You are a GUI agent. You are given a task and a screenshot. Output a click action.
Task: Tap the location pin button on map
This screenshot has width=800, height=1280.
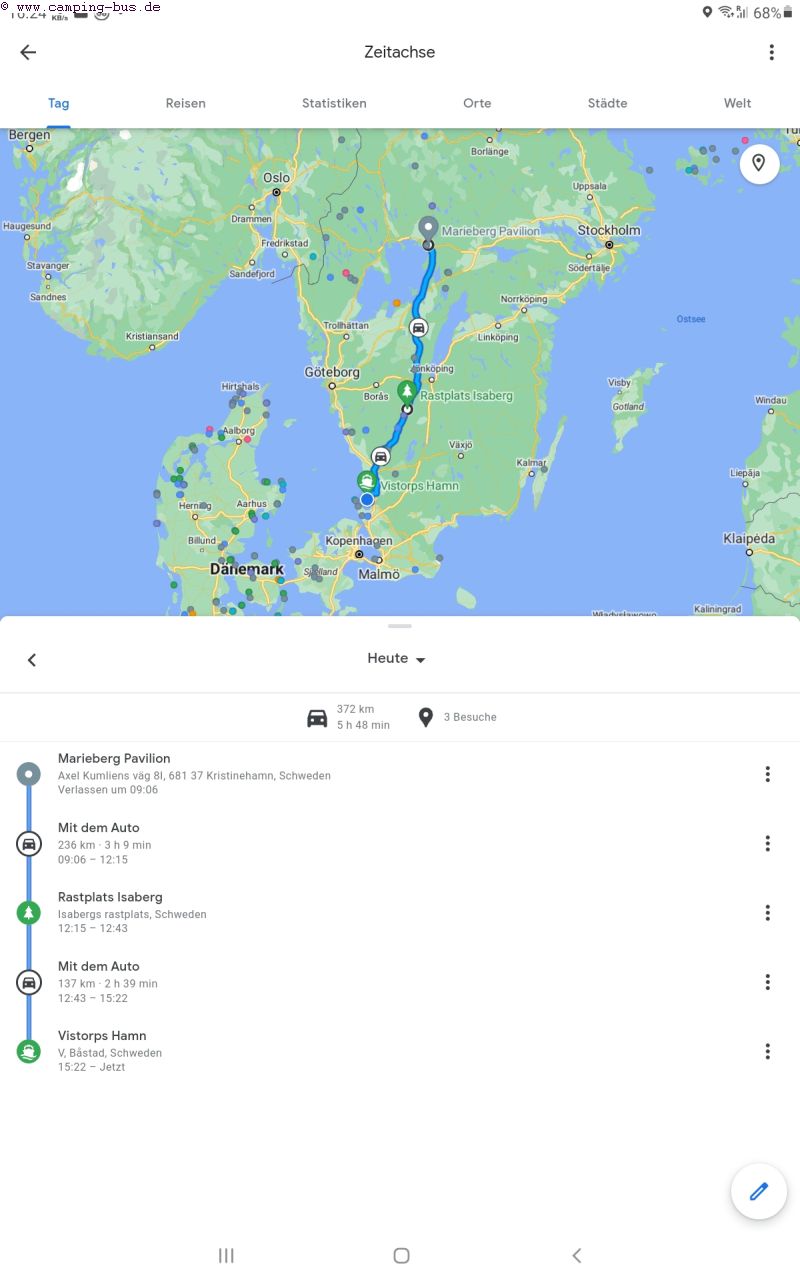pos(759,163)
